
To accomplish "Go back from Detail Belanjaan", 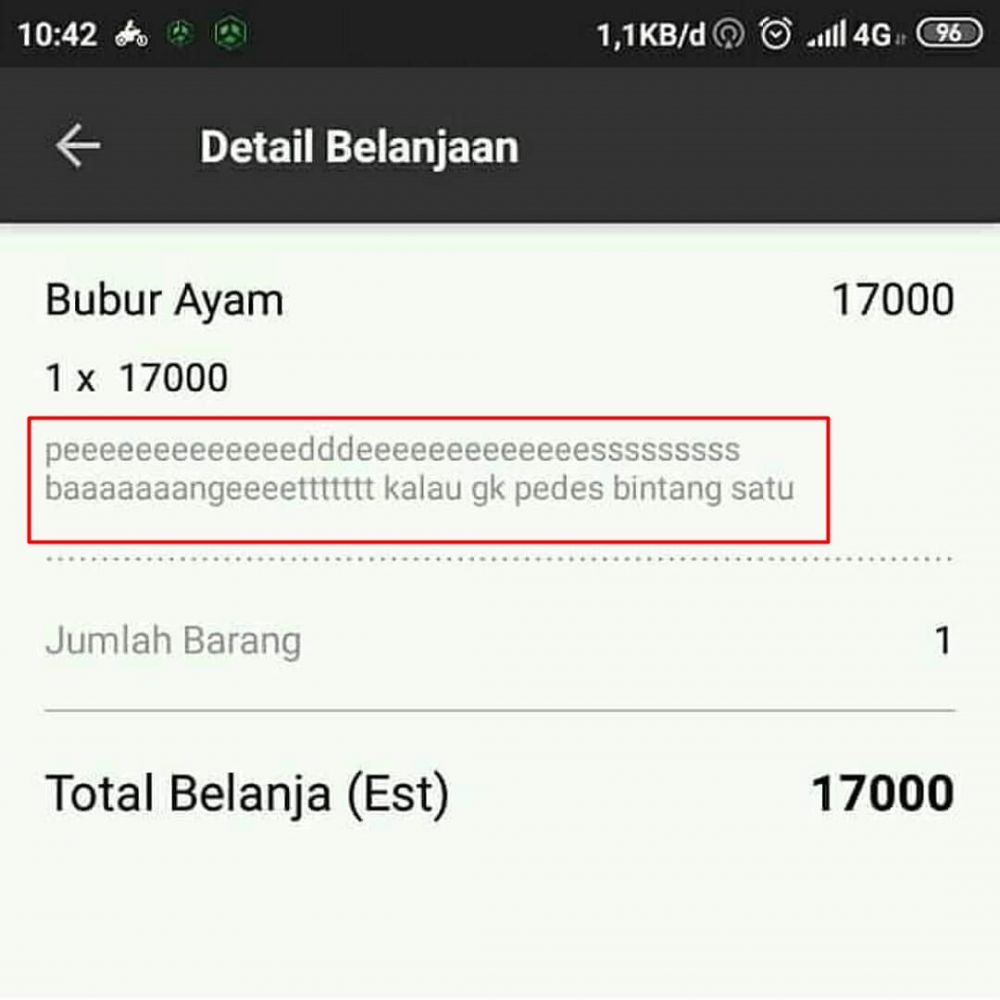I will tap(78, 147).
